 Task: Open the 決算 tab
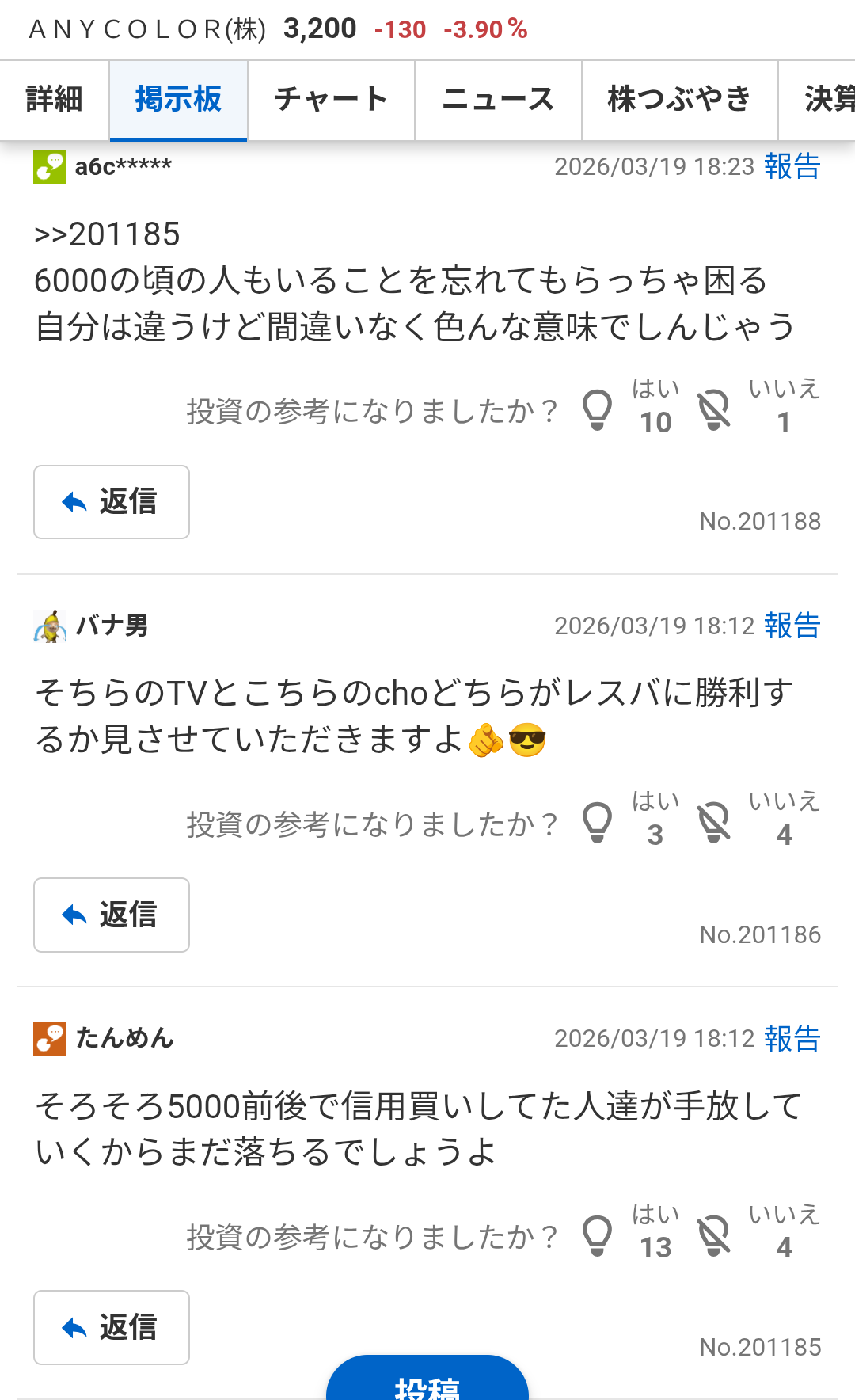(827, 100)
